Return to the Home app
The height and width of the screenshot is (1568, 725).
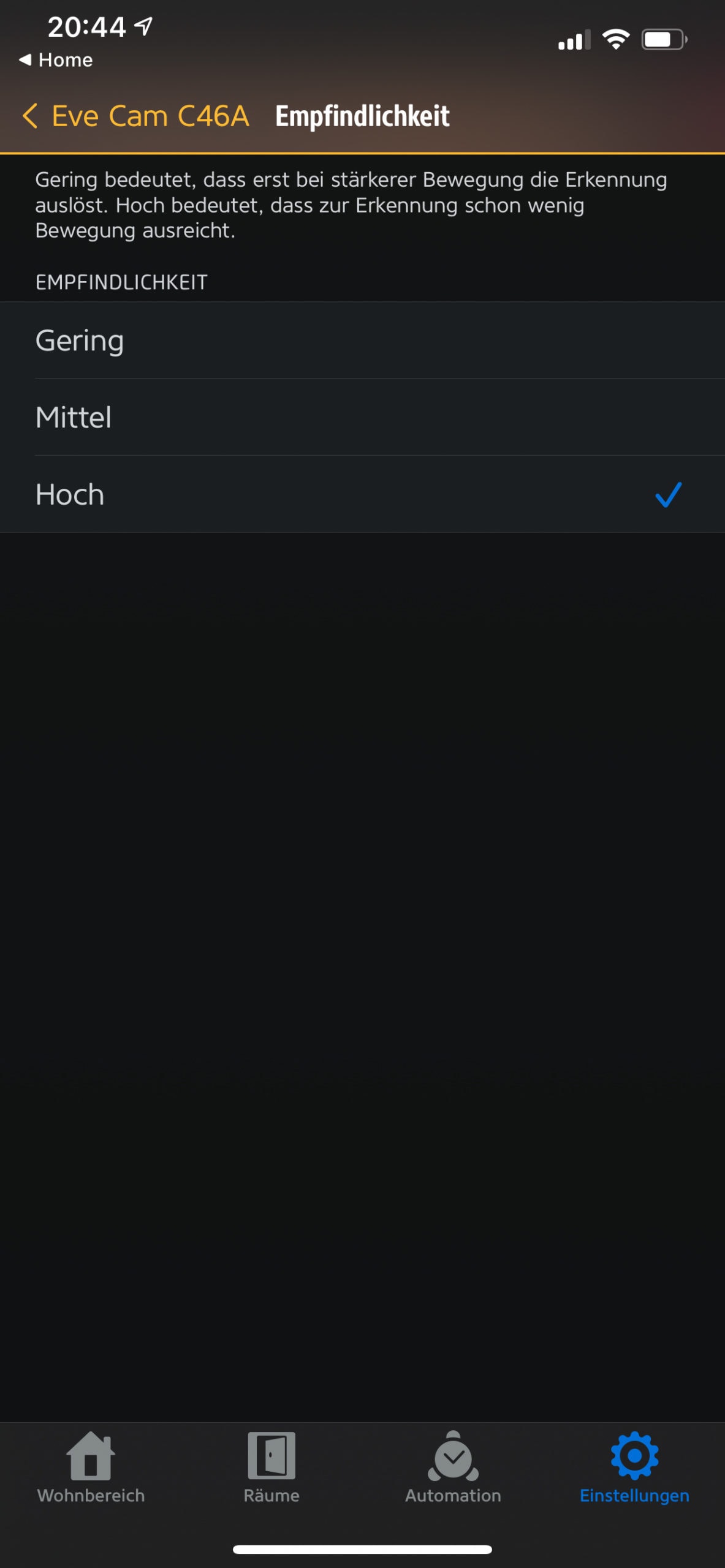[x=56, y=60]
